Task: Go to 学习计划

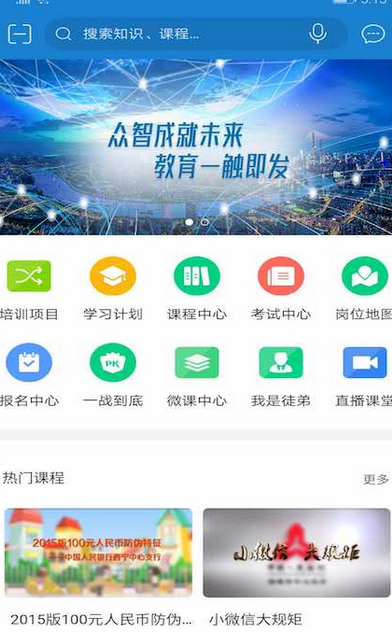Action: (x=113, y=289)
